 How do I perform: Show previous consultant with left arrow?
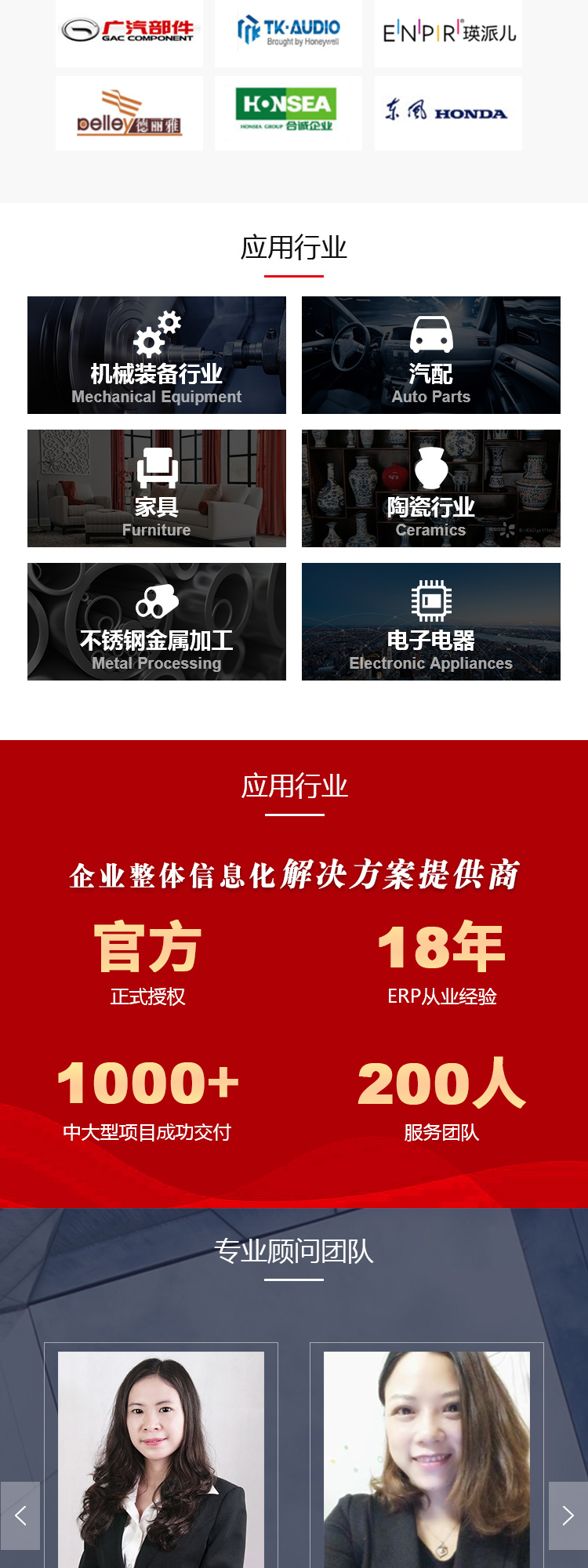pos(20,1515)
